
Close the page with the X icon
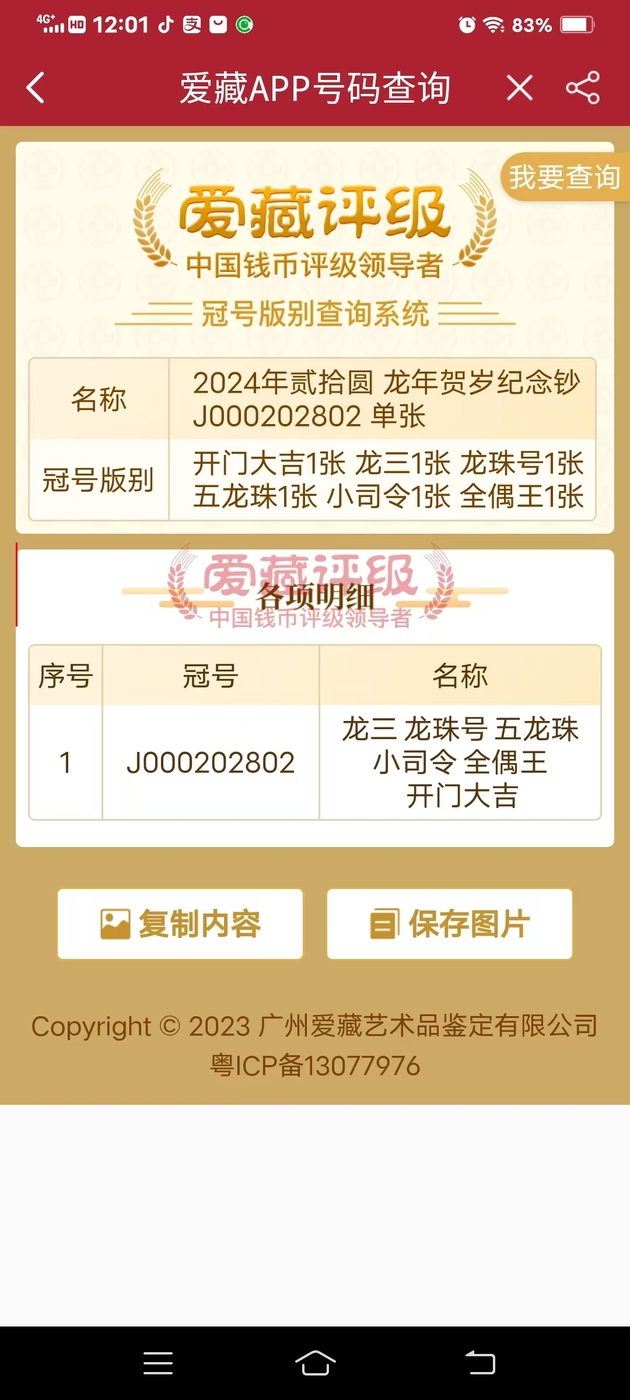pyautogui.click(x=519, y=88)
